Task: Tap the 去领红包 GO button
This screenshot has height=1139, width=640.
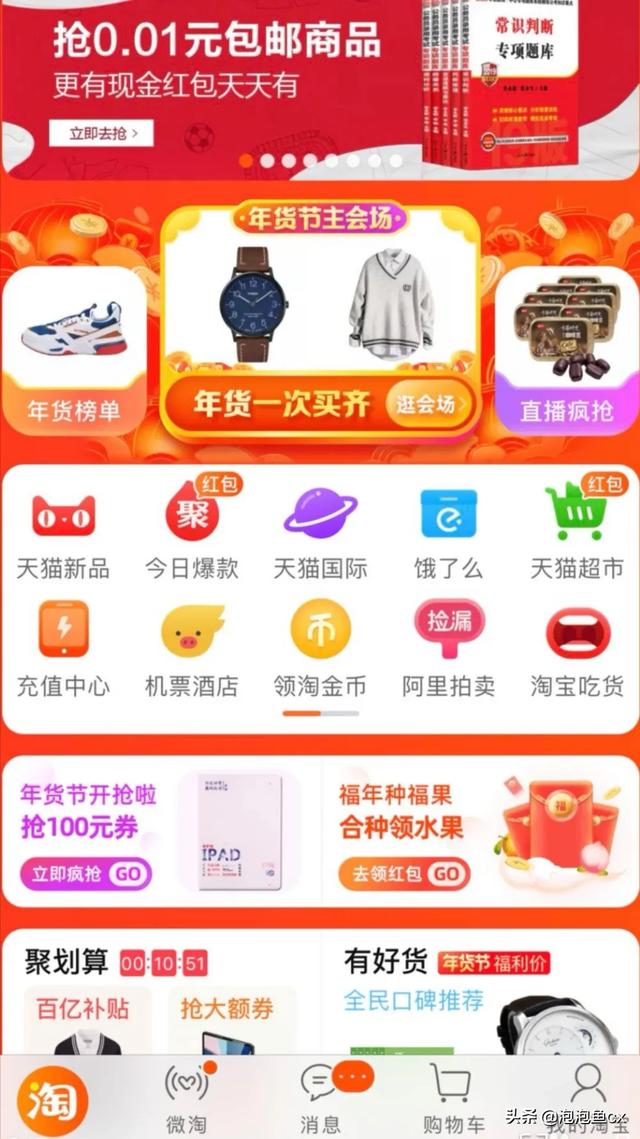Action: coord(403,874)
